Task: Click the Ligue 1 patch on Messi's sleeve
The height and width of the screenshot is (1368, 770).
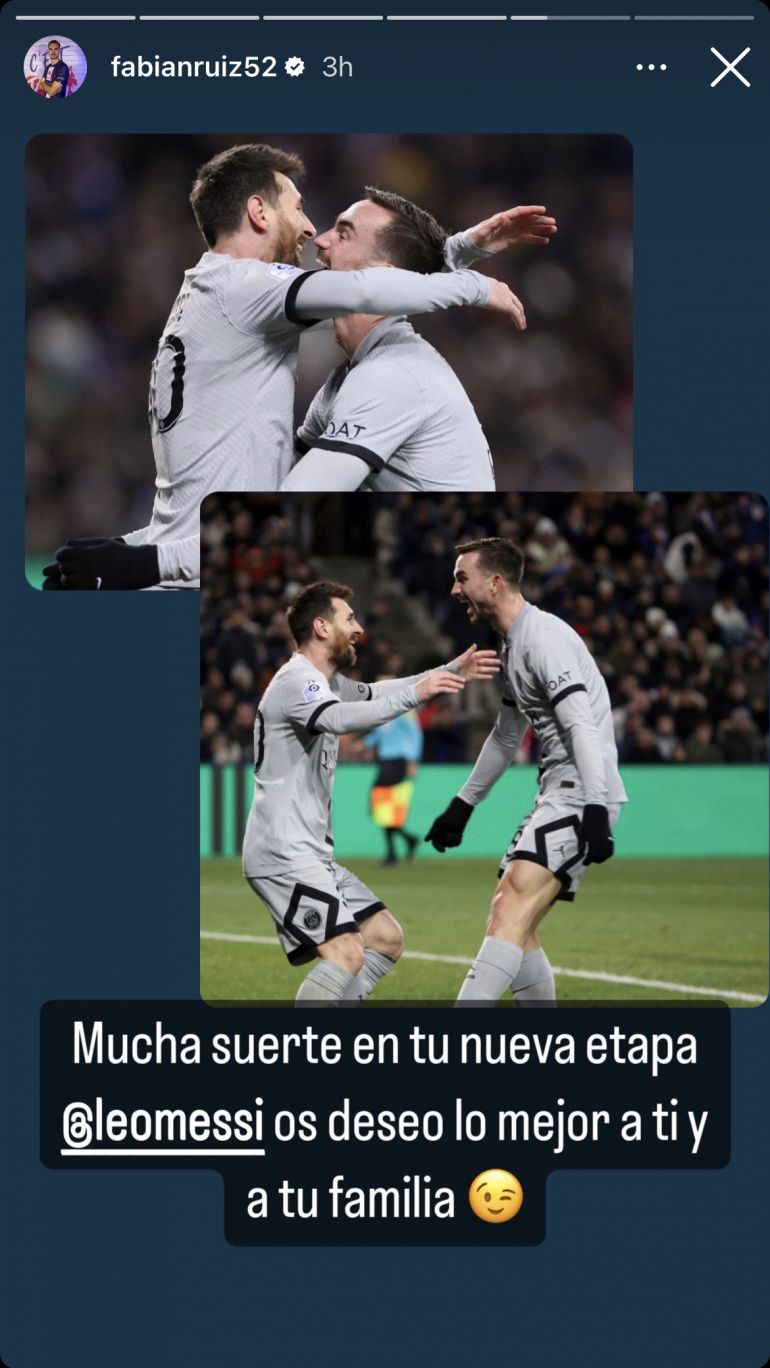Action: point(311,689)
